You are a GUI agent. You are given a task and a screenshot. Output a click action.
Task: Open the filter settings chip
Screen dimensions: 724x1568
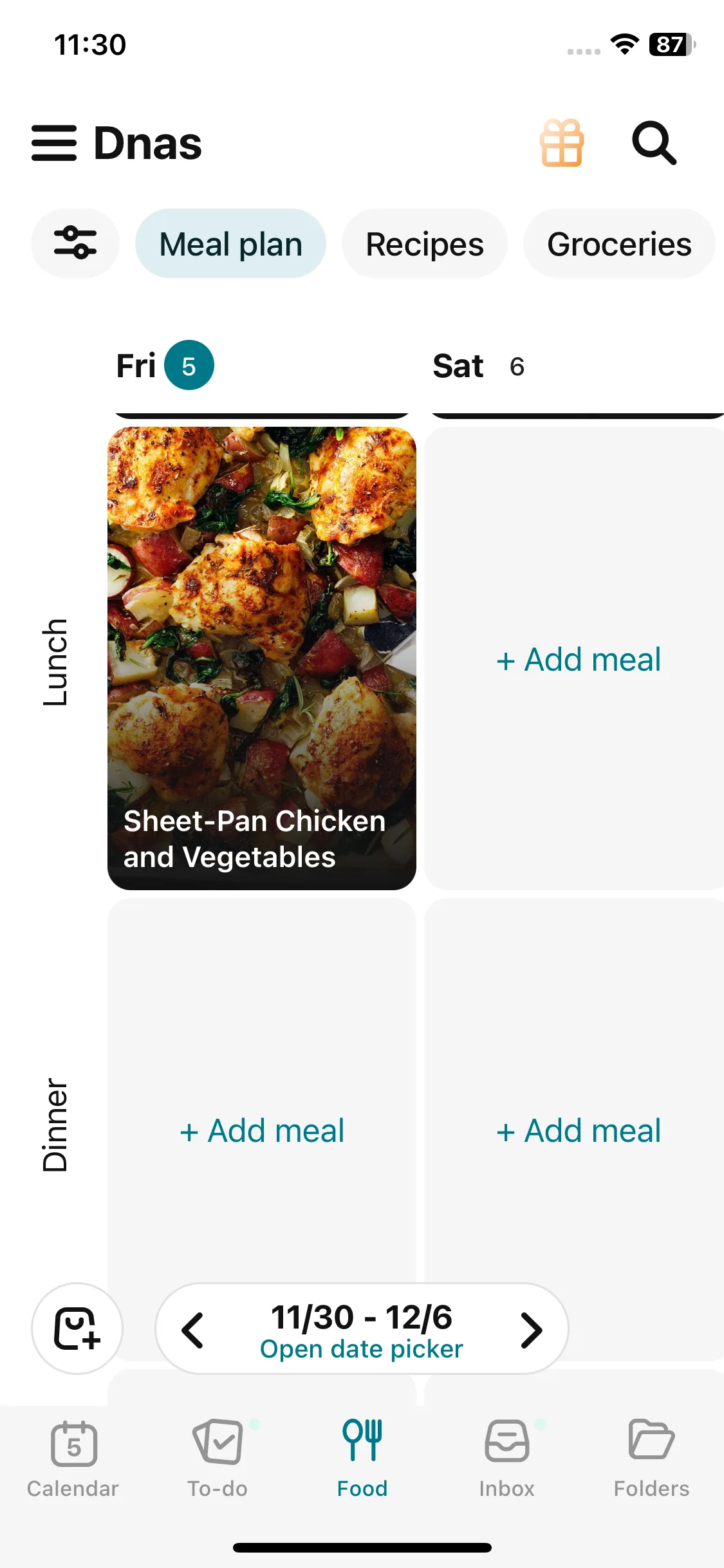point(75,243)
